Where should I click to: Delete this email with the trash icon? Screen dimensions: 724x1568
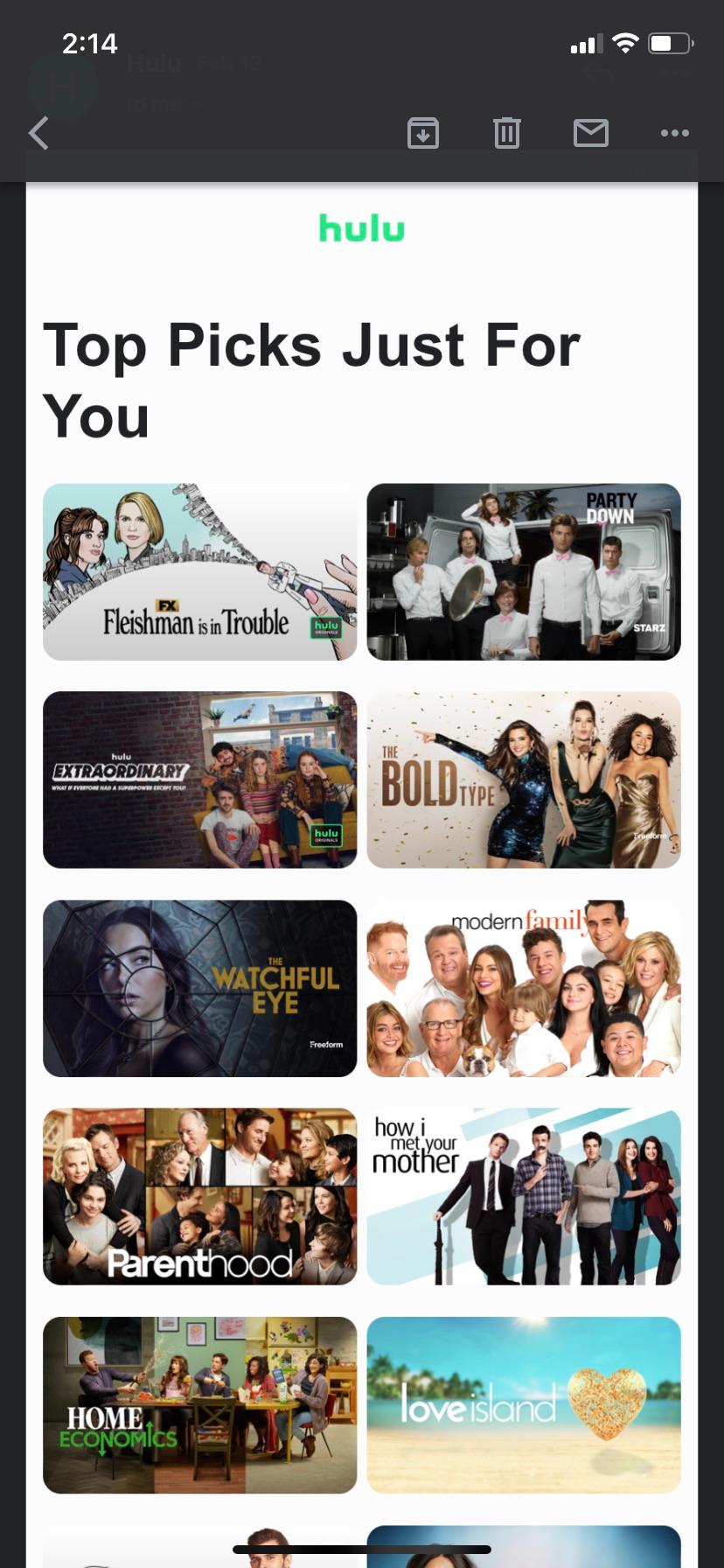click(507, 133)
